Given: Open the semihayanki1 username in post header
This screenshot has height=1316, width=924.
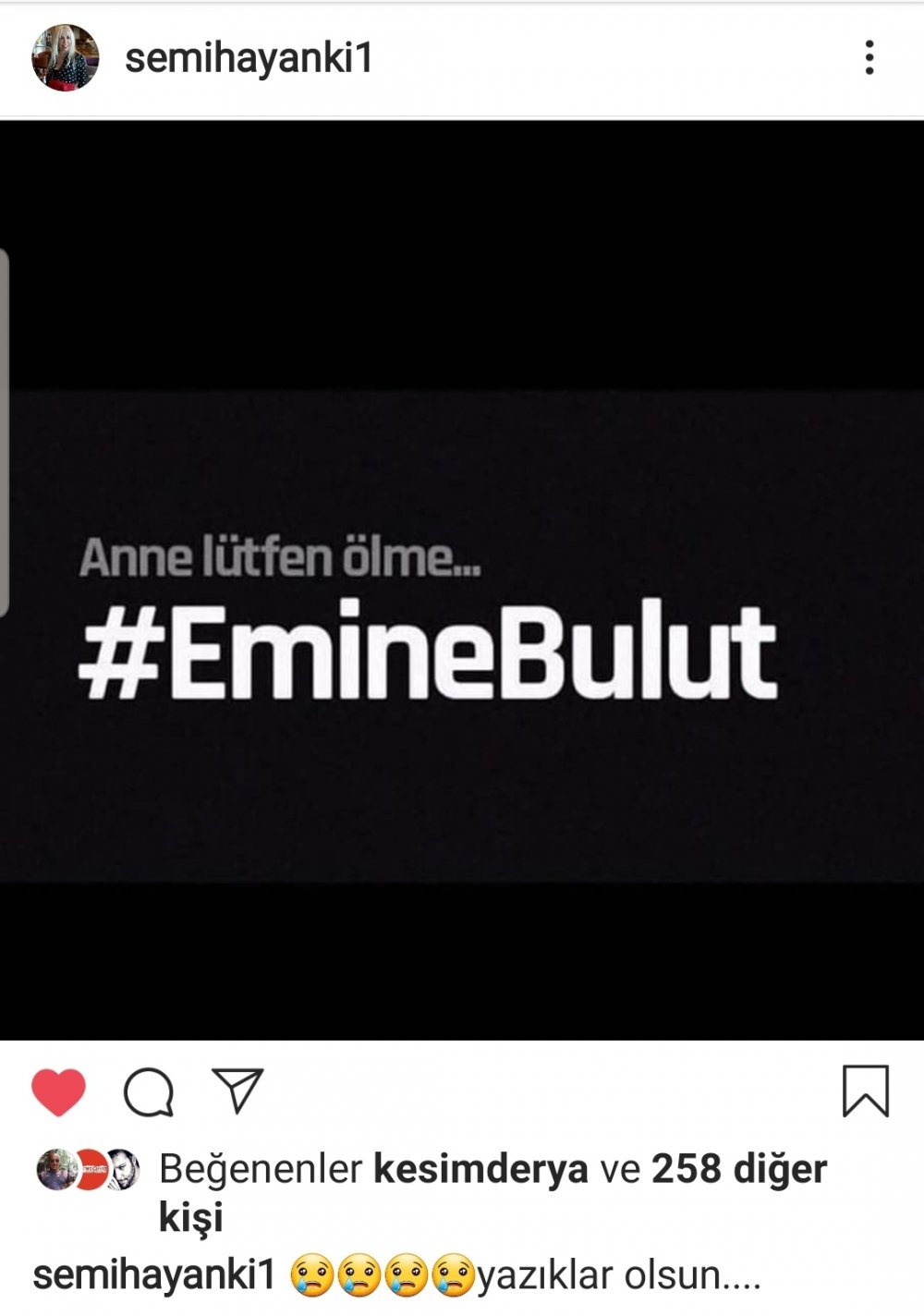Looking at the screenshot, I should pos(249,58).
